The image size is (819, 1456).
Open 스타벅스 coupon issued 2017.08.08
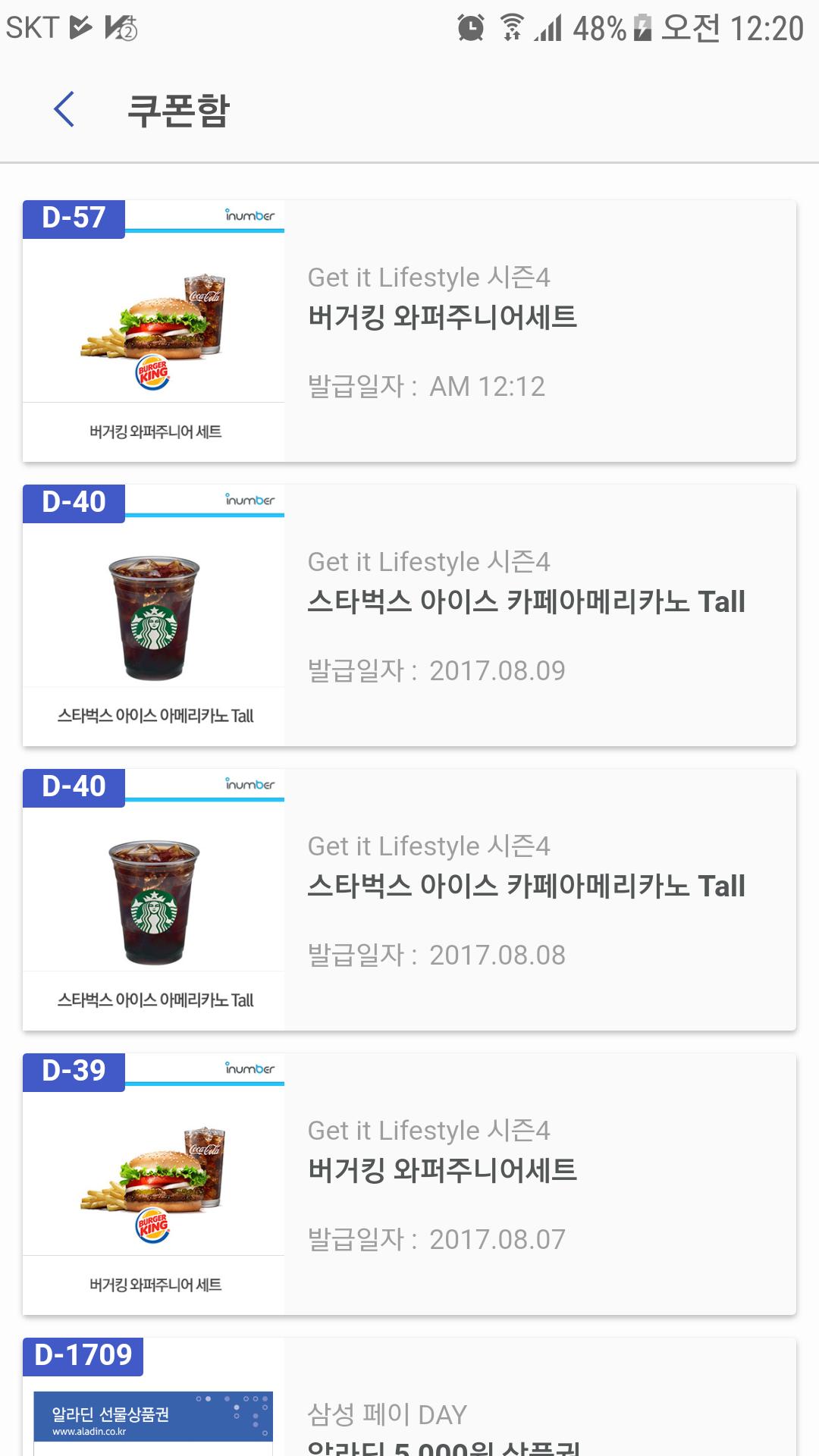(409, 900)
